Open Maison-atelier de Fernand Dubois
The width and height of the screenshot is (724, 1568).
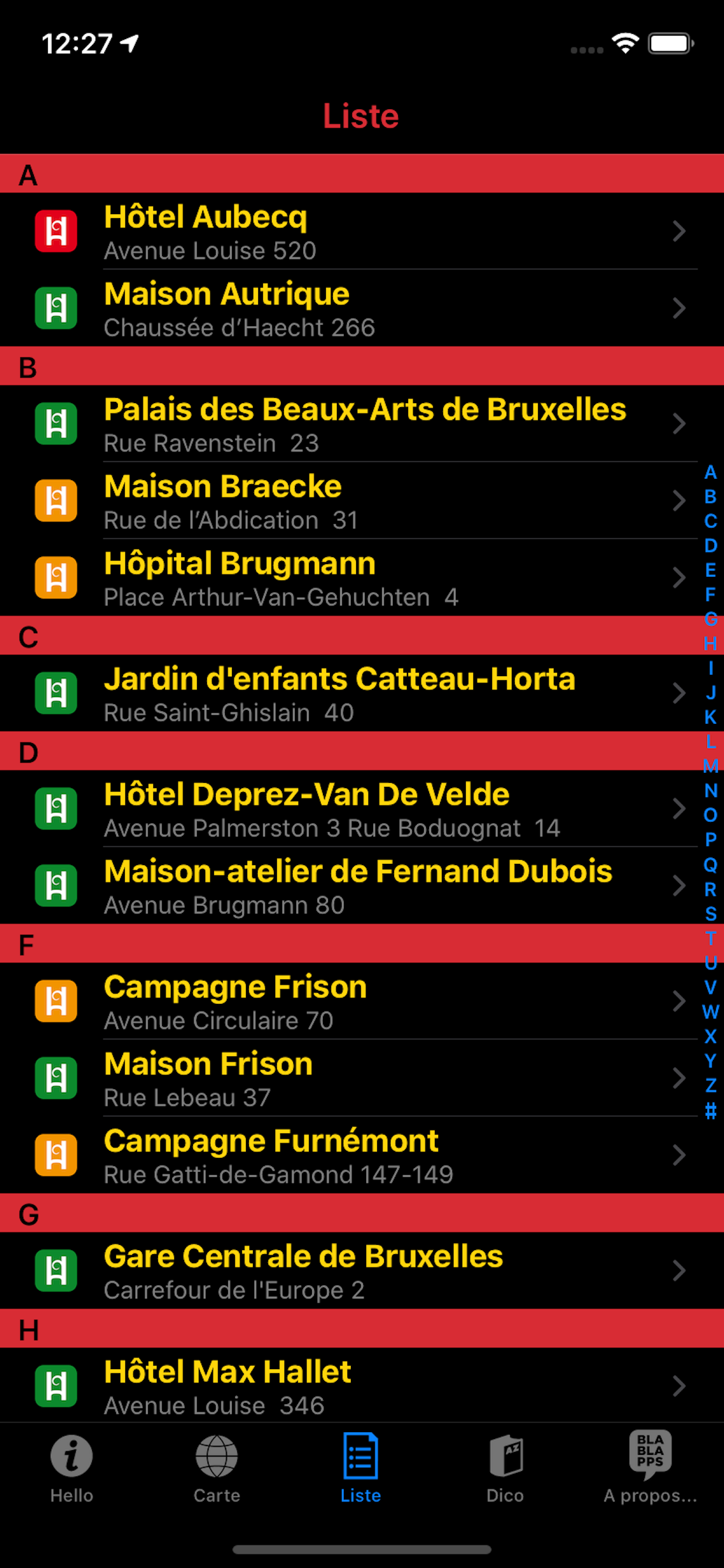(362, 885)
